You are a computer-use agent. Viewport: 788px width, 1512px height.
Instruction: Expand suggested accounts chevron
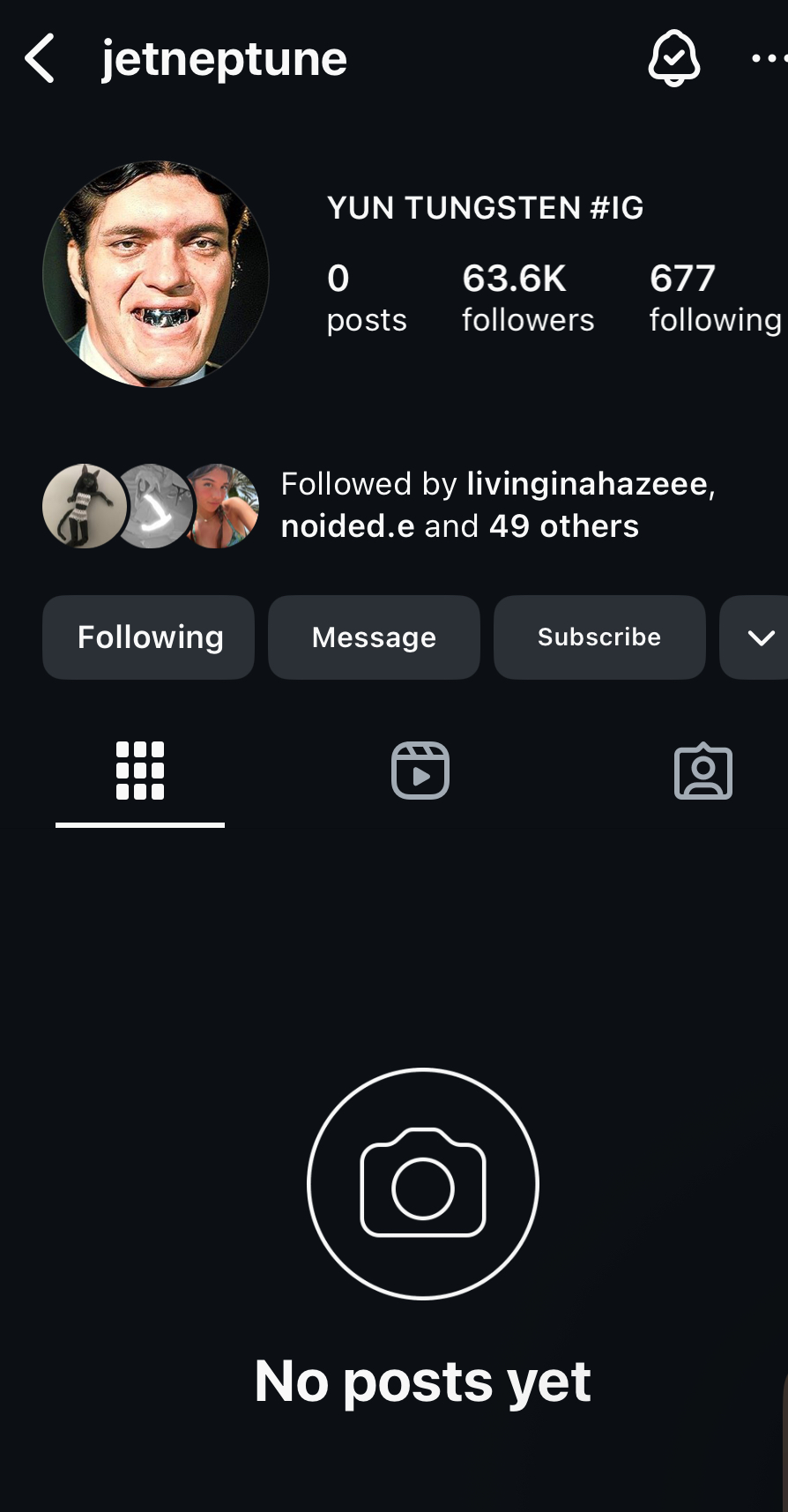[x=760, y=637]
